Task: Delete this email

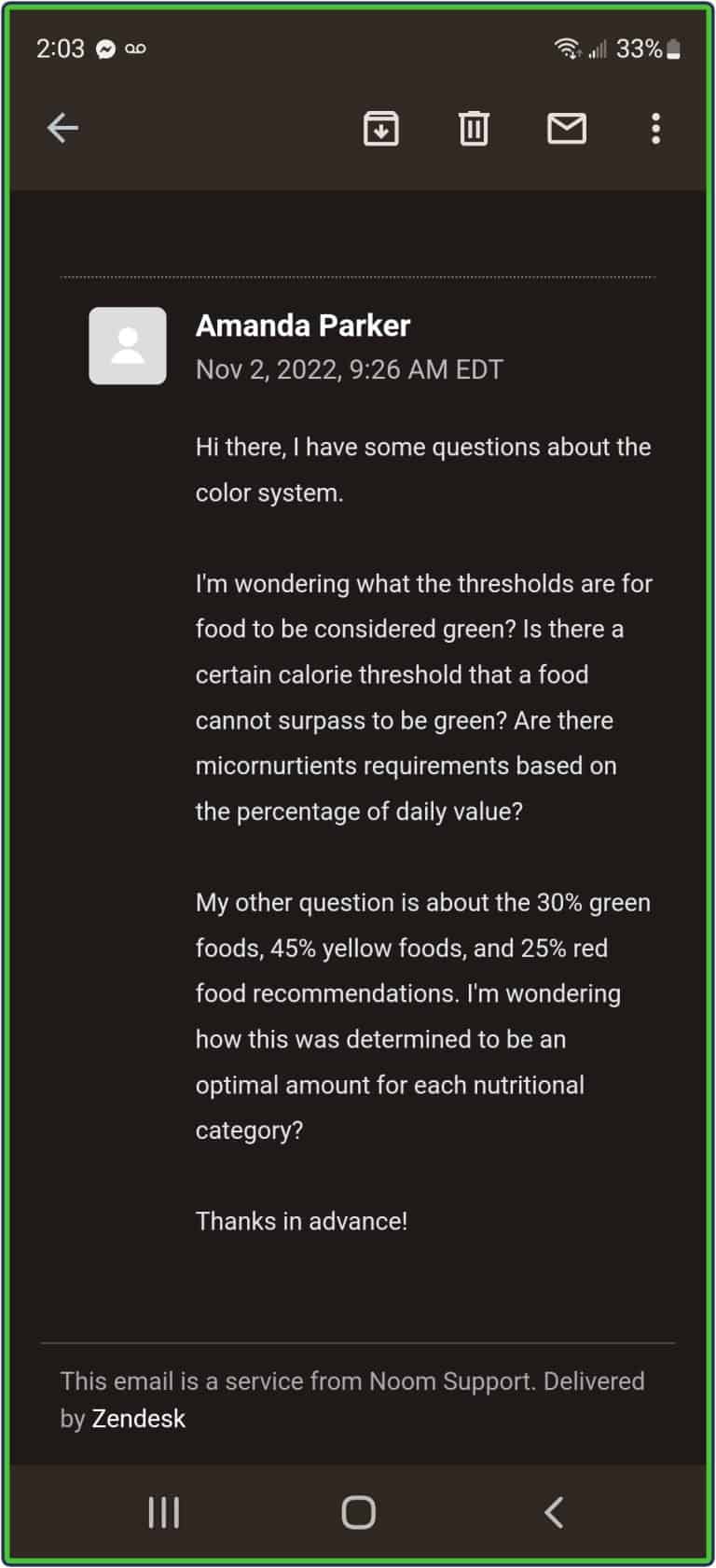Action: point(474,129)
